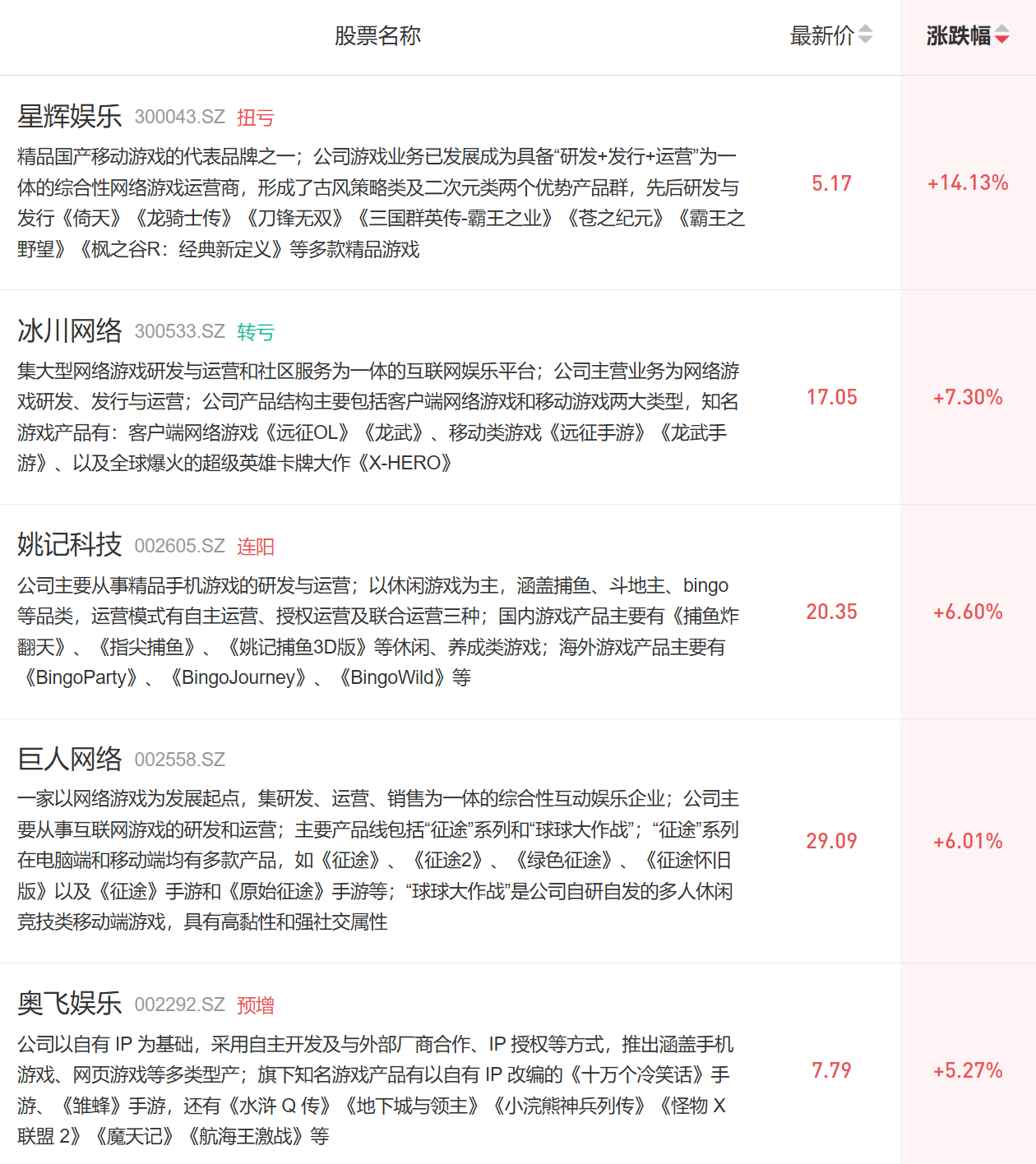Open the 奥飞娱乐 stock row
This screenshot has width=1036, height=1164.
click(518, 1064)
